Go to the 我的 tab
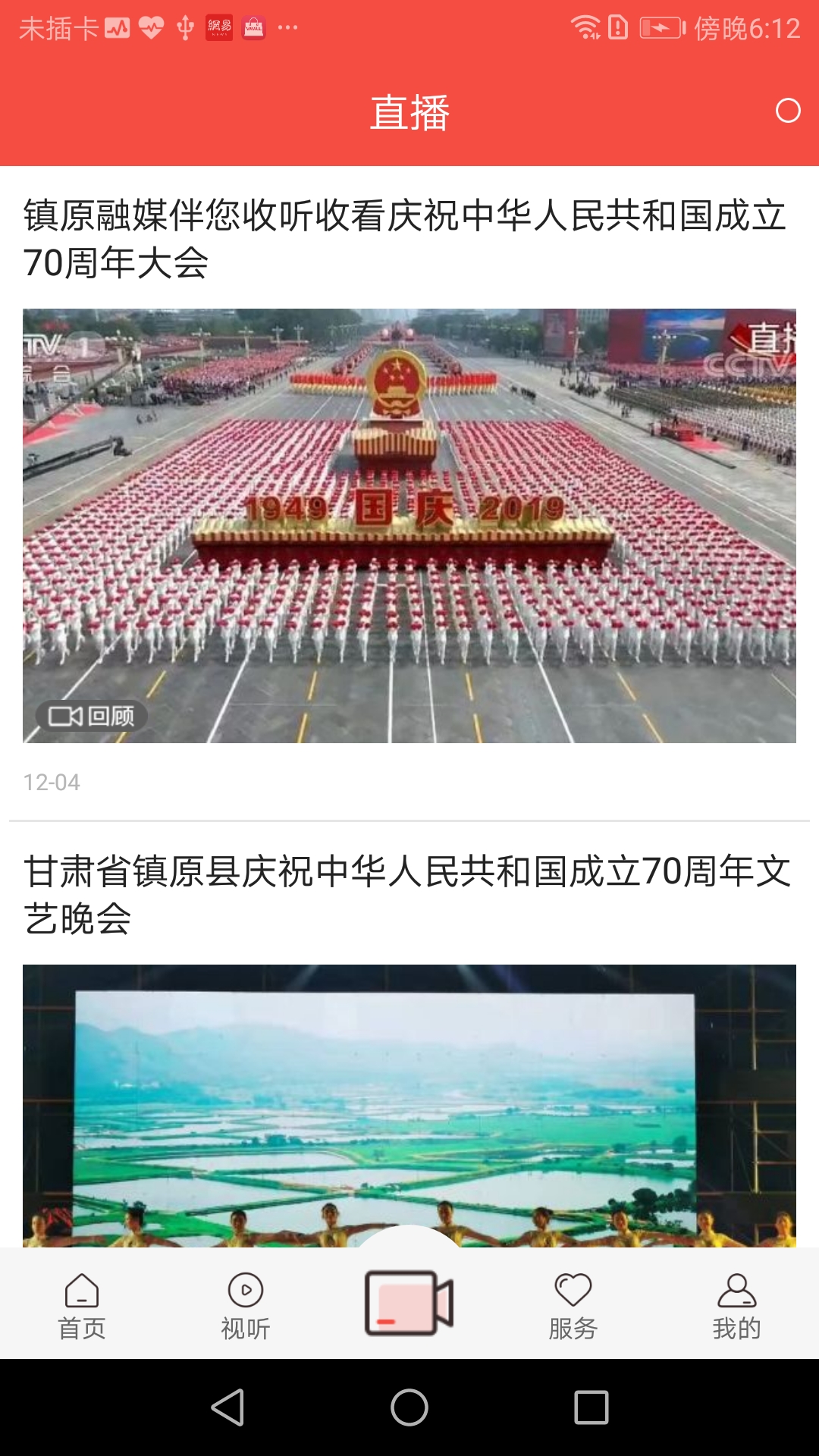 pyautogui.click(x=736, y=1306)
